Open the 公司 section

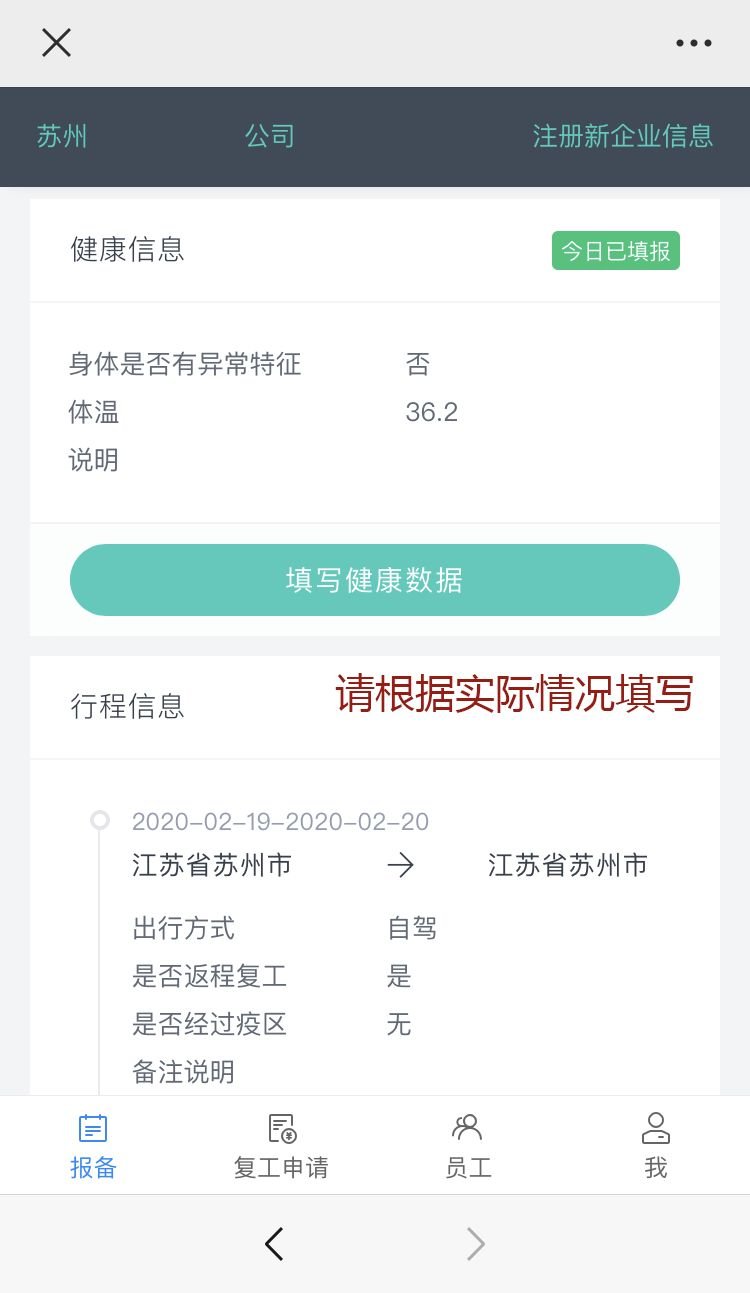click(269, 136)
